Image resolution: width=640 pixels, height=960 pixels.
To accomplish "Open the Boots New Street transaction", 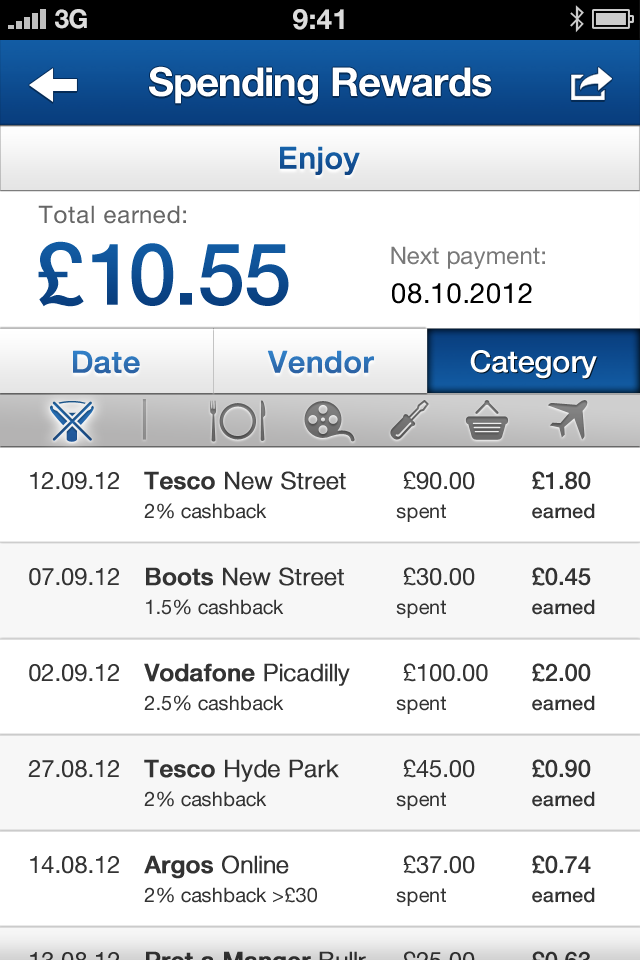I will tap(320, 591).
